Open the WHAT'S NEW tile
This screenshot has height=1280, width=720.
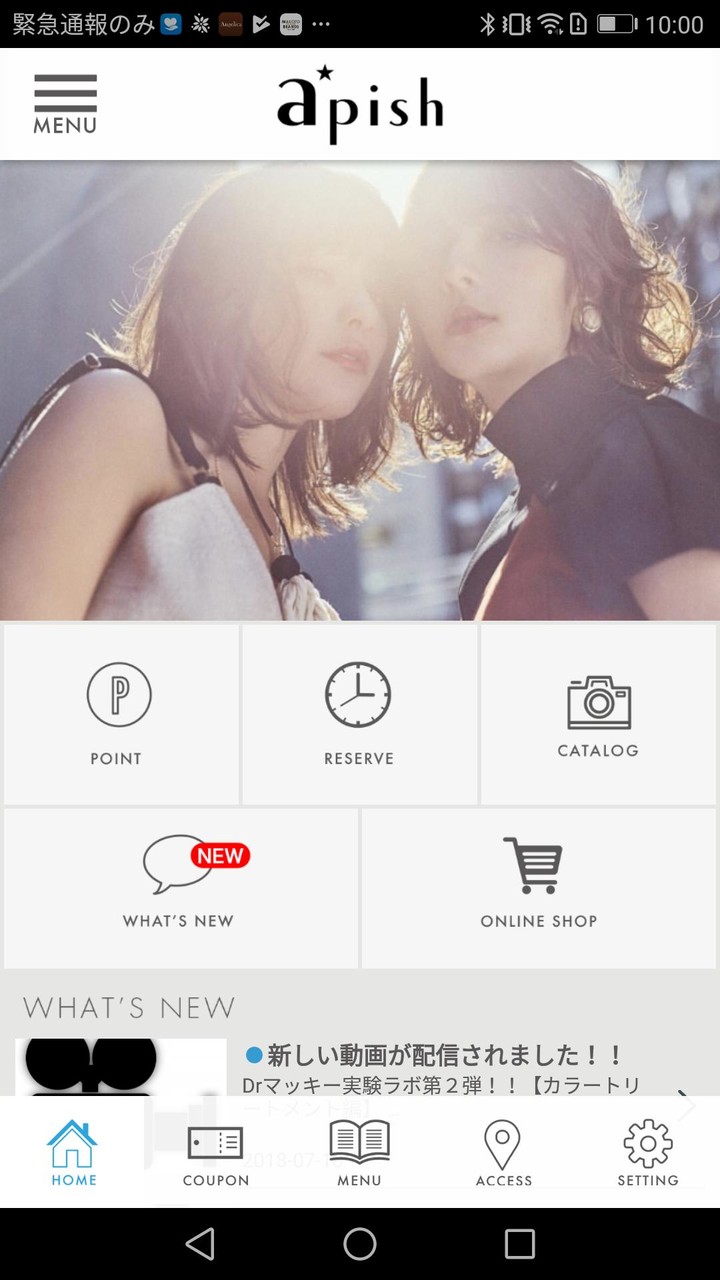180,887
